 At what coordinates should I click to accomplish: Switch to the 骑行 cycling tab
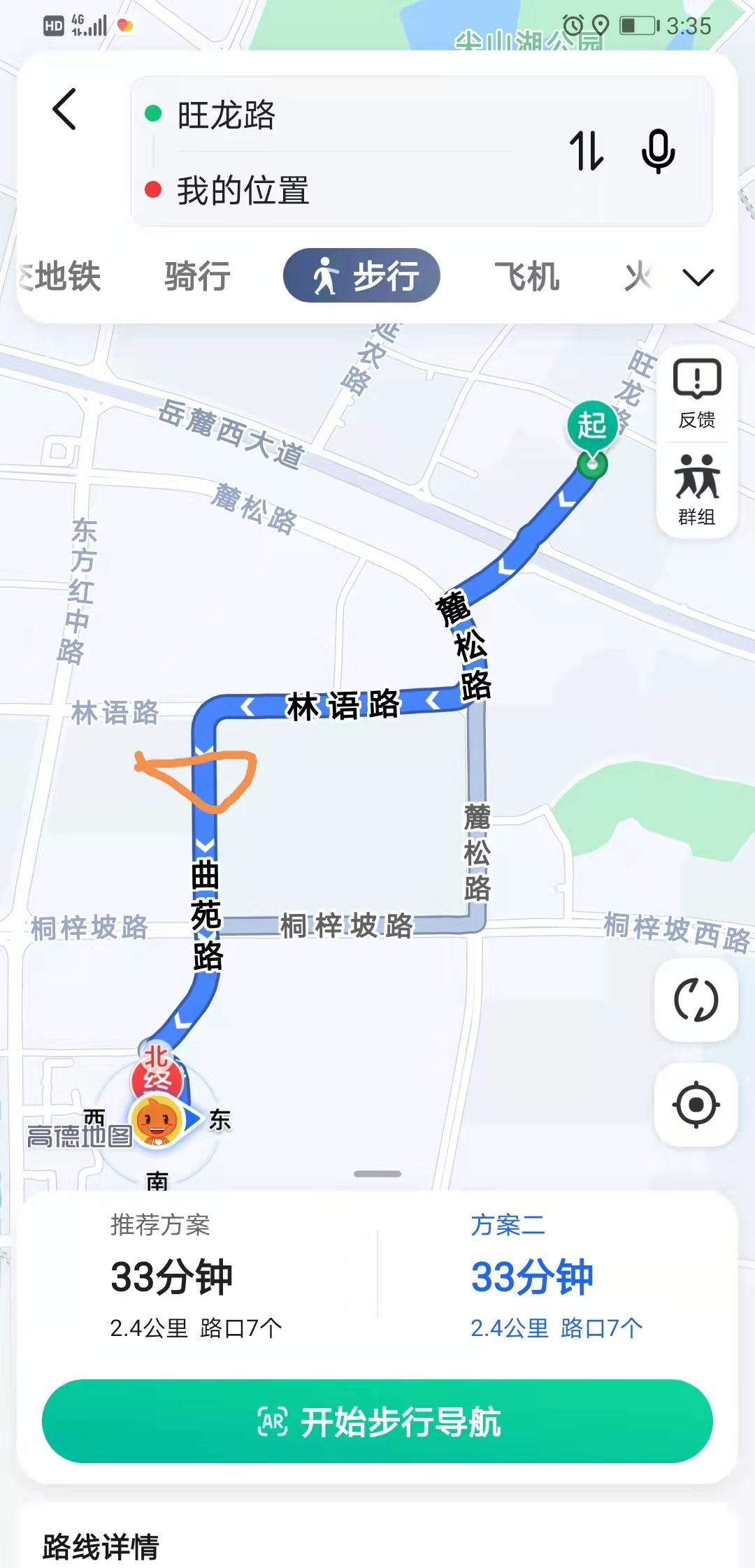coord(197,276)
